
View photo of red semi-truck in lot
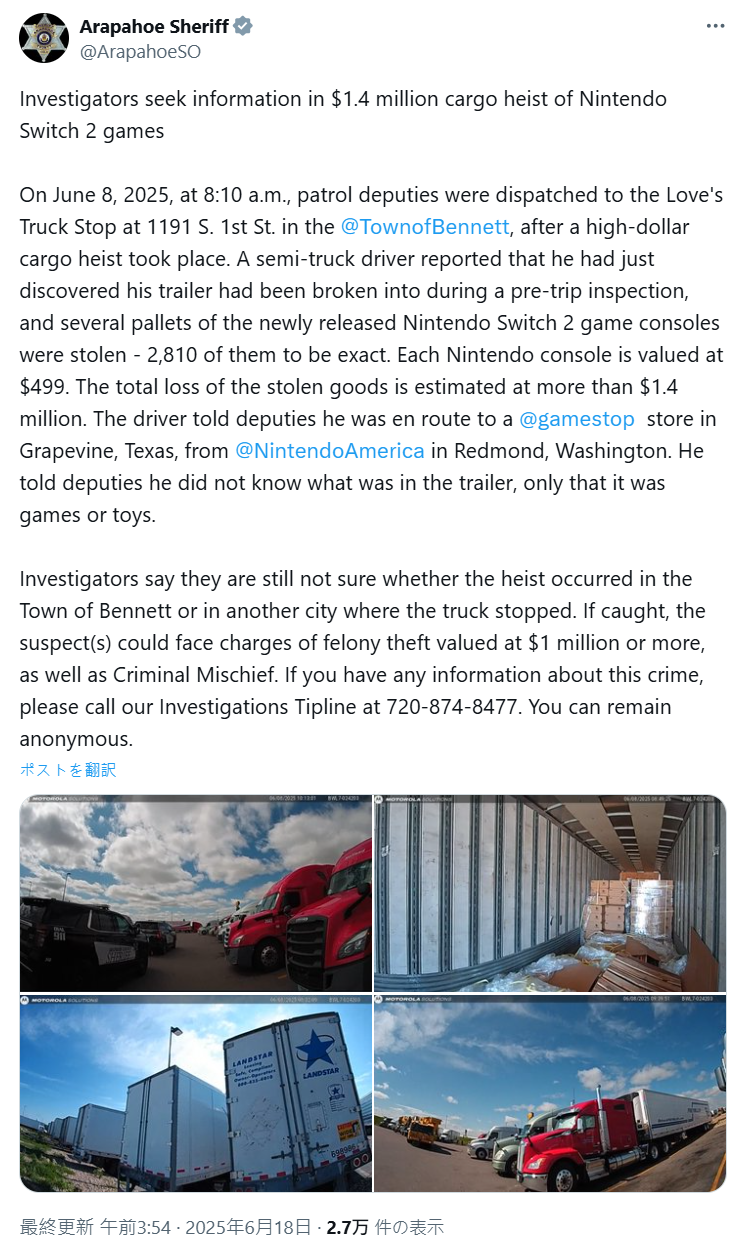550,1092
